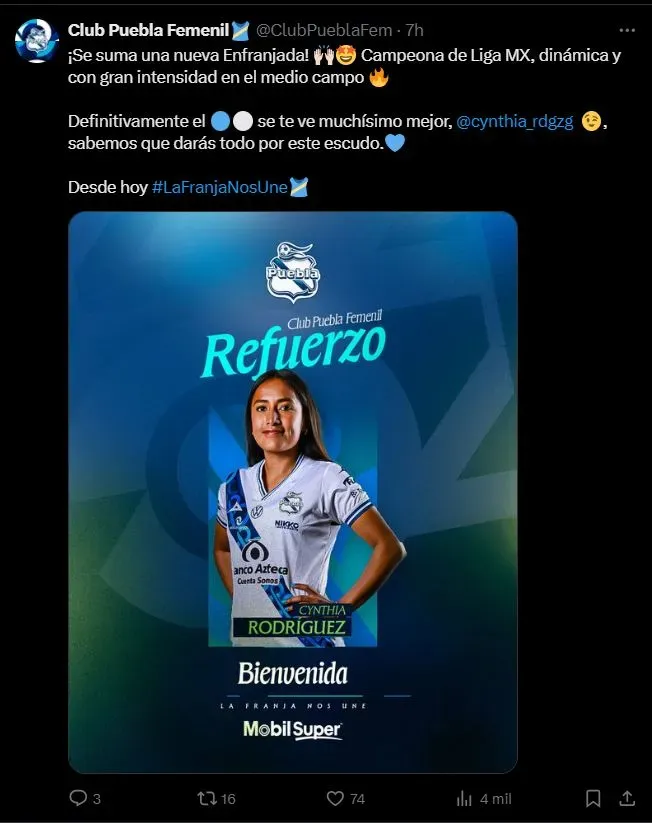
Task: View the tweet's analytics of 4 mil views
Action: click(465, 798)
